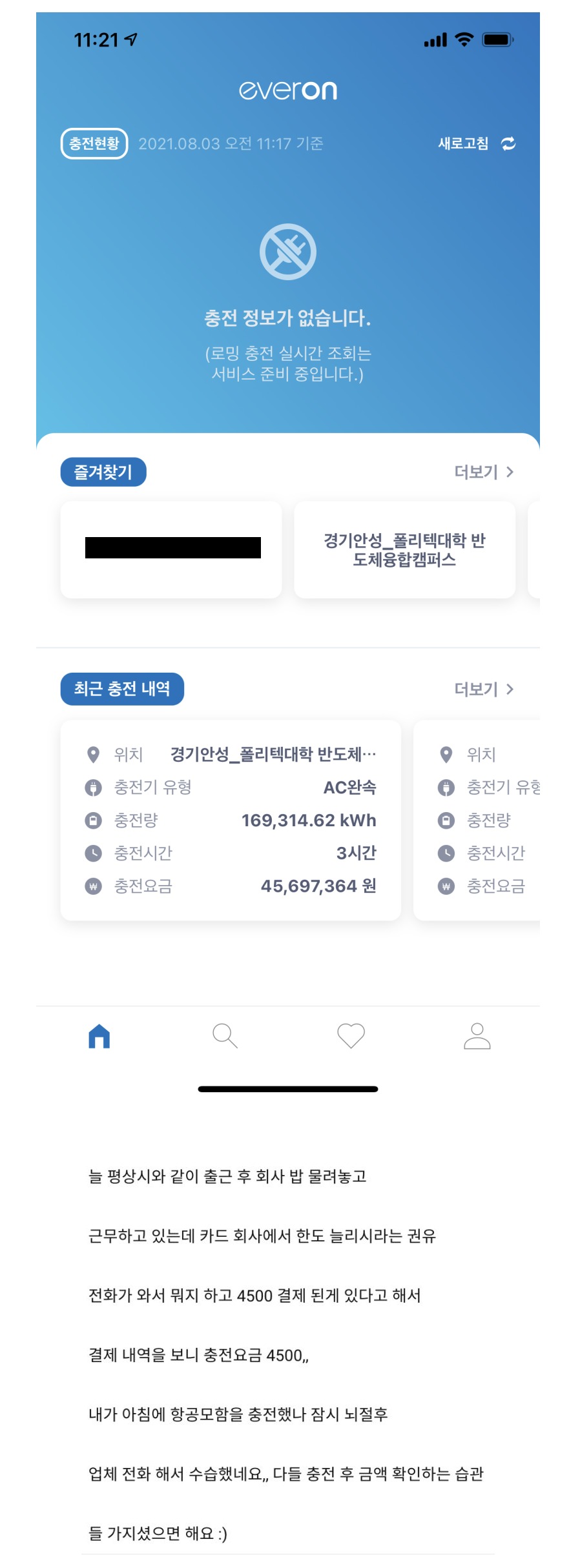Open the heart favorites tab
The width and height of the screenshot is (580, 1568).
pos(351,1036)
